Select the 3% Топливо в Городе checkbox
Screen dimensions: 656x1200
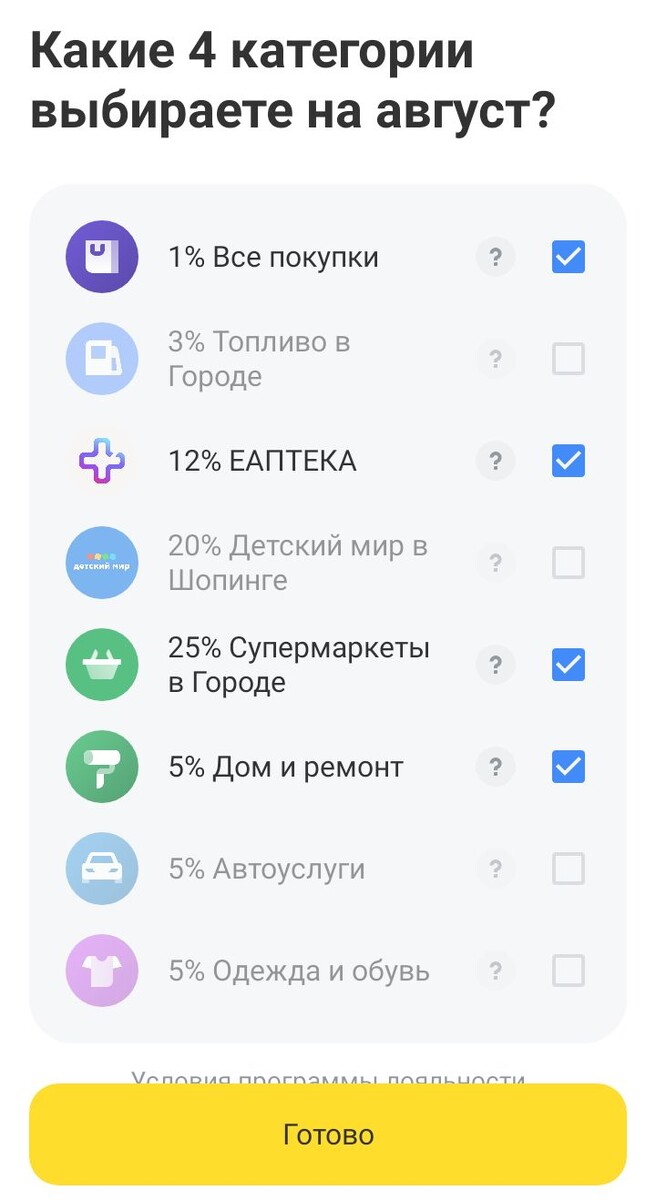pos(568,359)
